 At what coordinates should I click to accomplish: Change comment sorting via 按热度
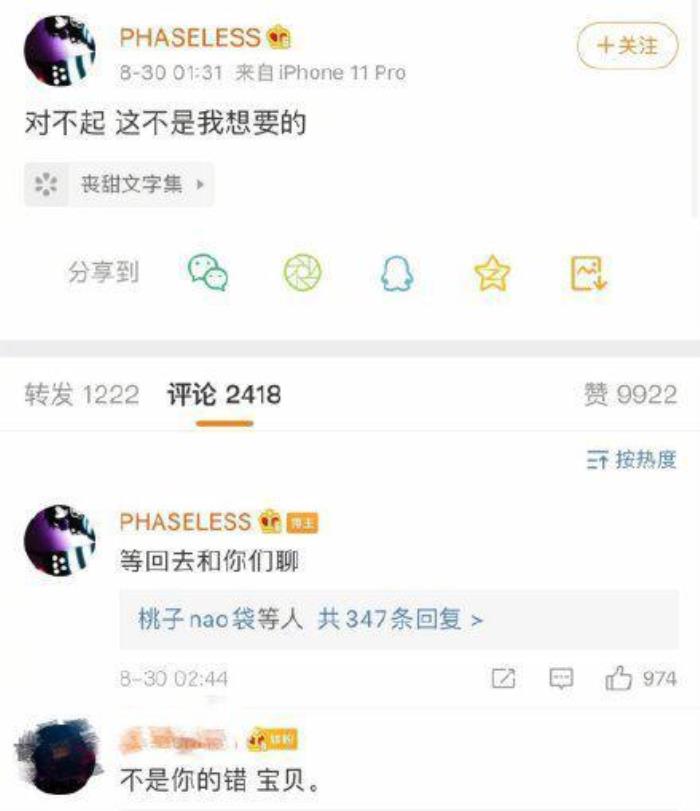click(x=631, y=460)
